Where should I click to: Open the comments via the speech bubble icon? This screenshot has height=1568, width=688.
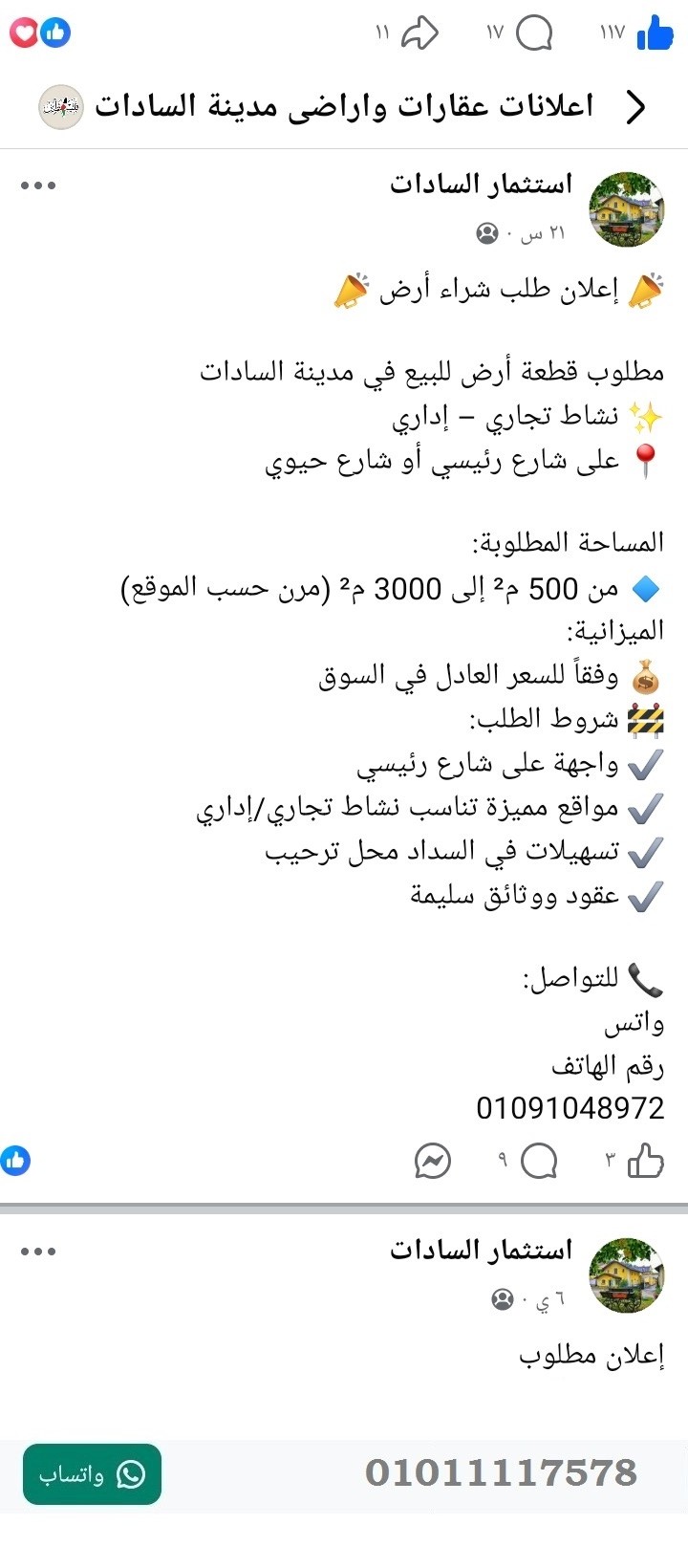click(535, 32)
